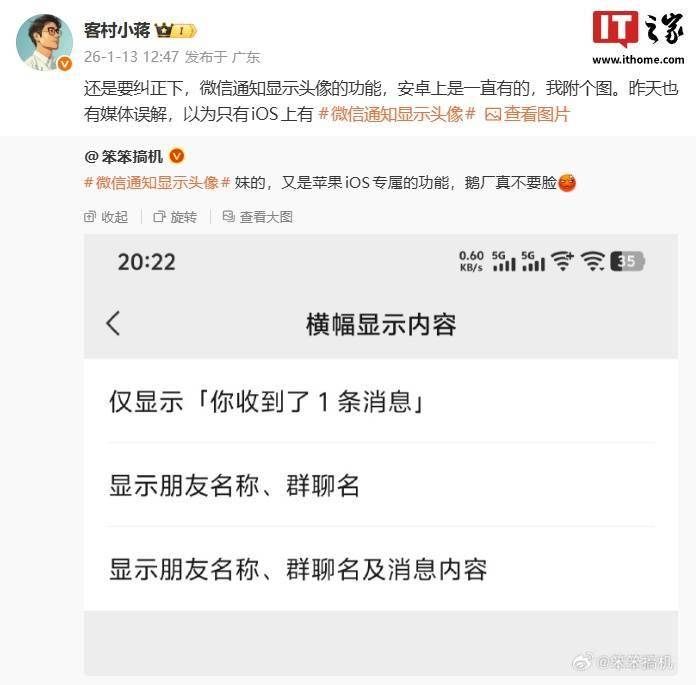Image resolution: width=696 pixels, height=685 pixels.
Task: Open the 客村小蒋 username link
Action: [x=116, y=31]
